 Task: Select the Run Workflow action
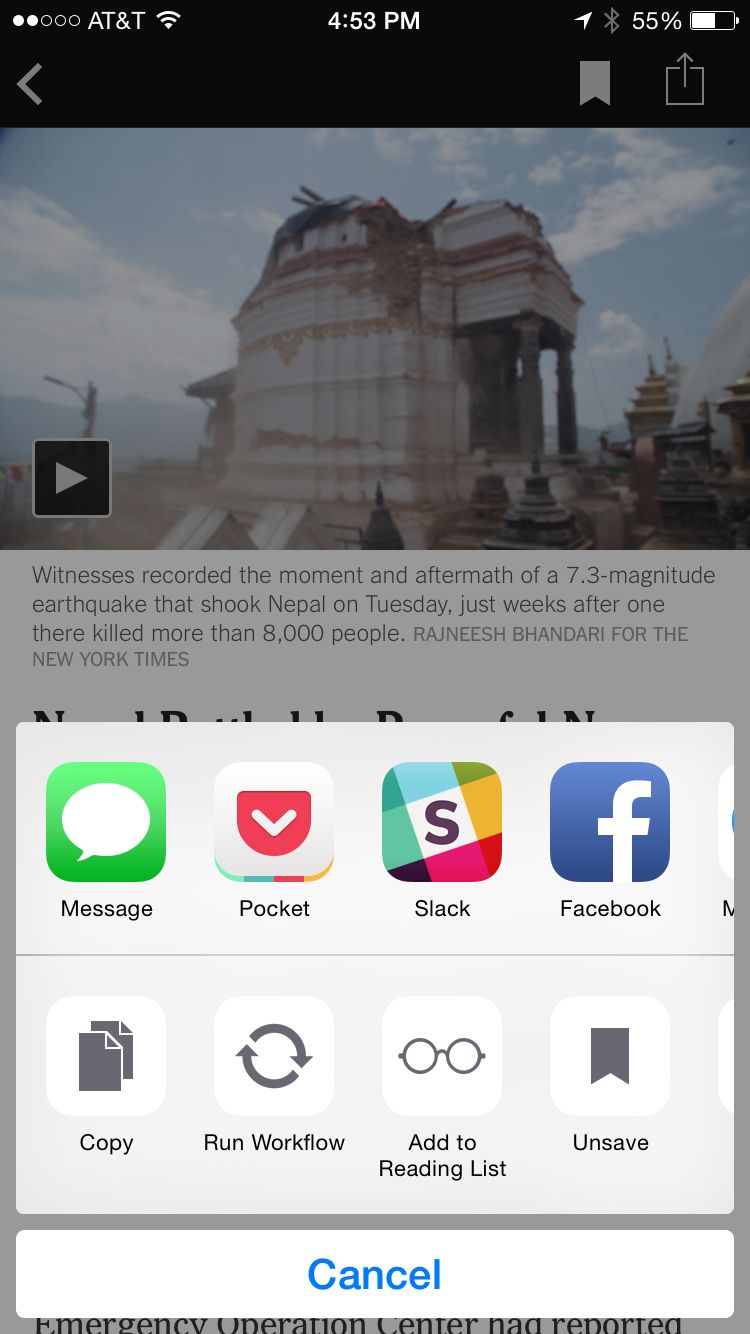274,1056
